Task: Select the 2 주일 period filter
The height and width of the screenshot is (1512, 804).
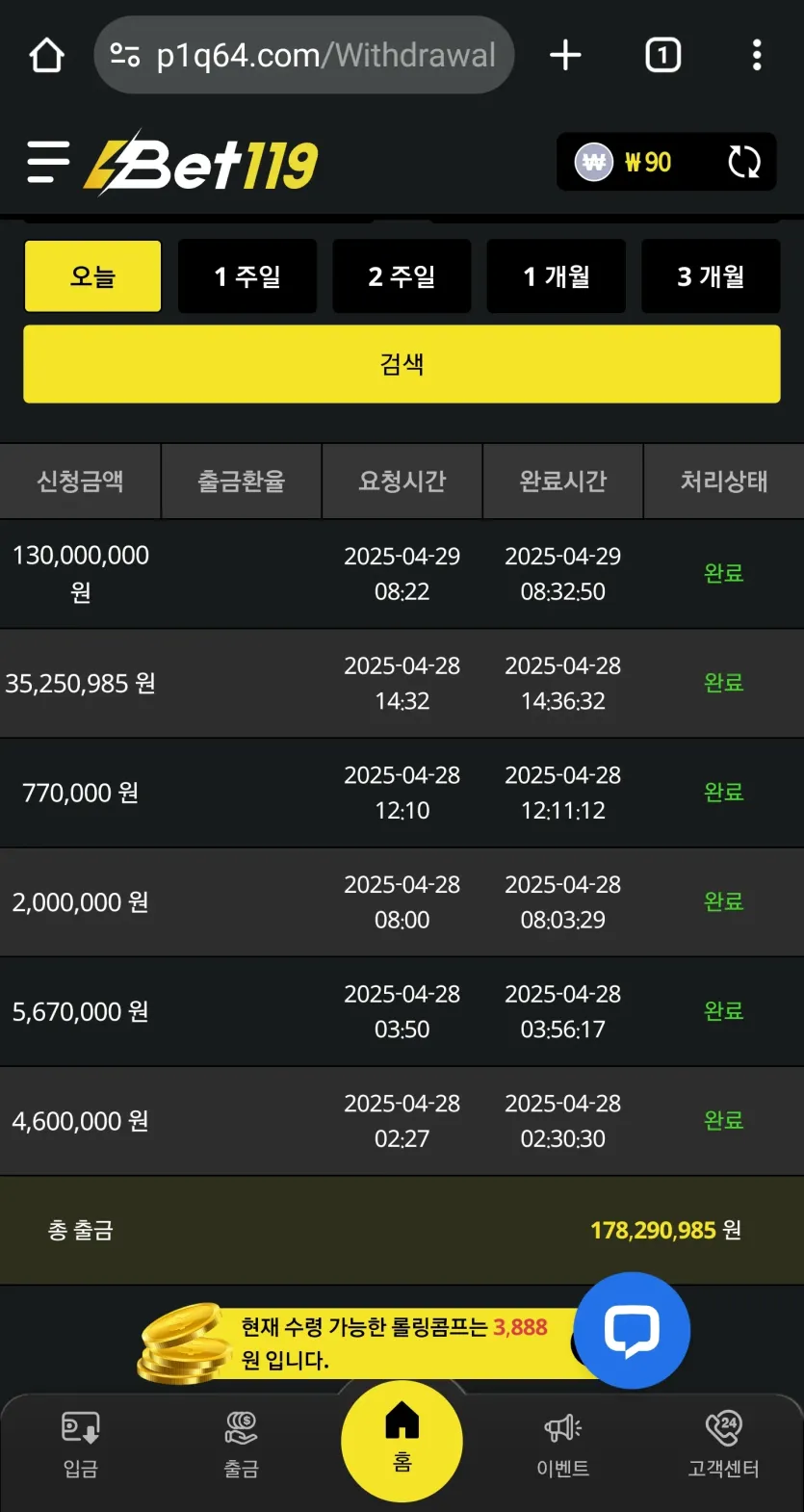Action: click(x=402, y=276)
